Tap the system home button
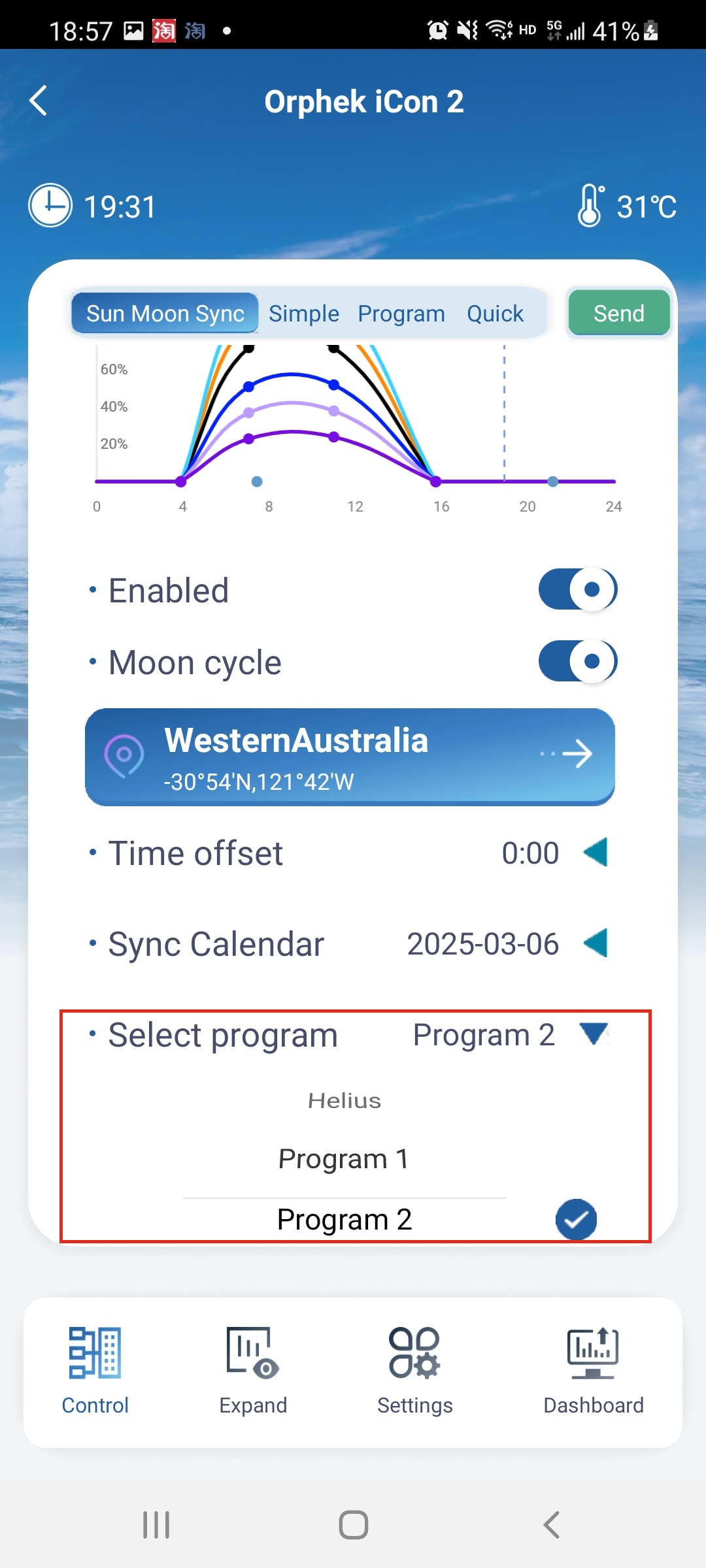 [x=354, y=1525]
